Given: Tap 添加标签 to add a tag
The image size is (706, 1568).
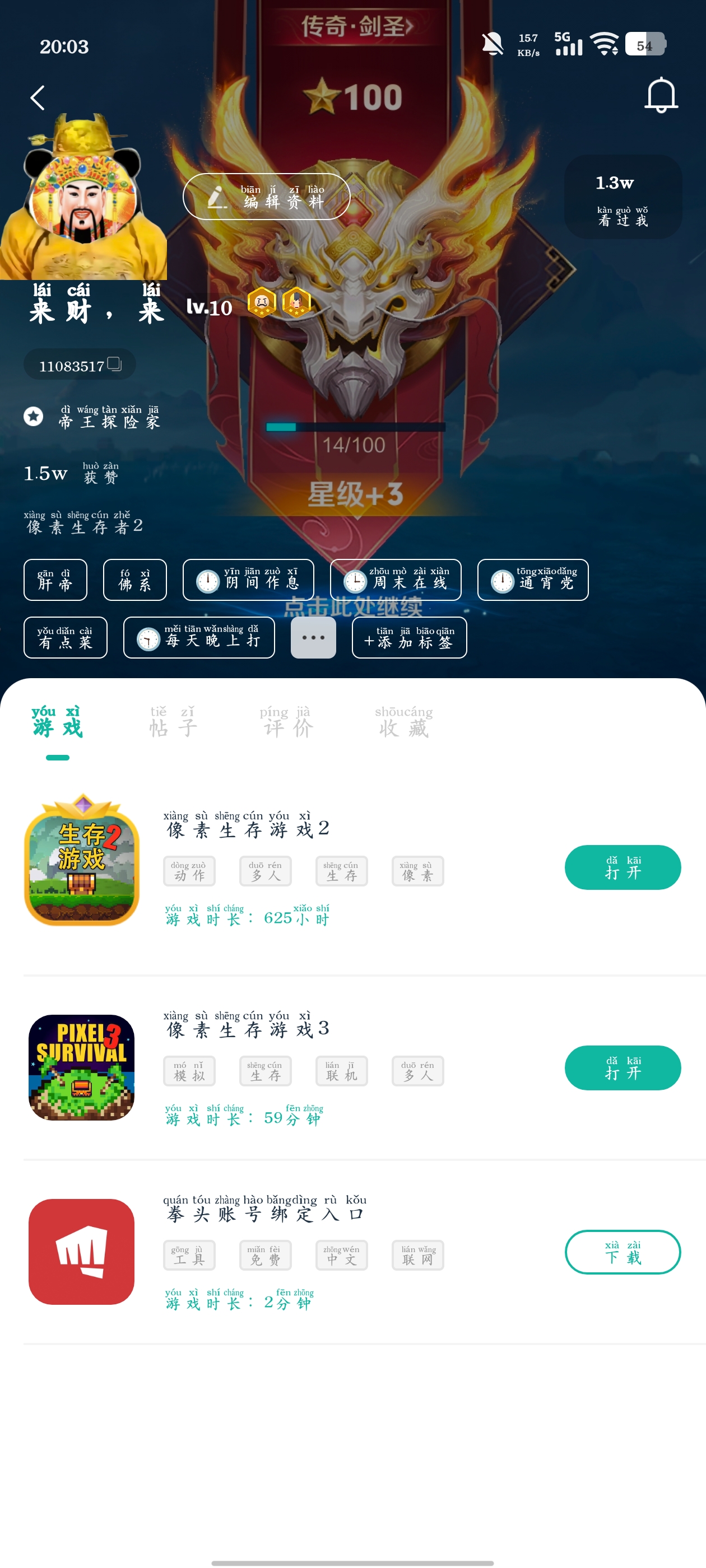Looking at the screenshot, I should click(x=410, y=637).
